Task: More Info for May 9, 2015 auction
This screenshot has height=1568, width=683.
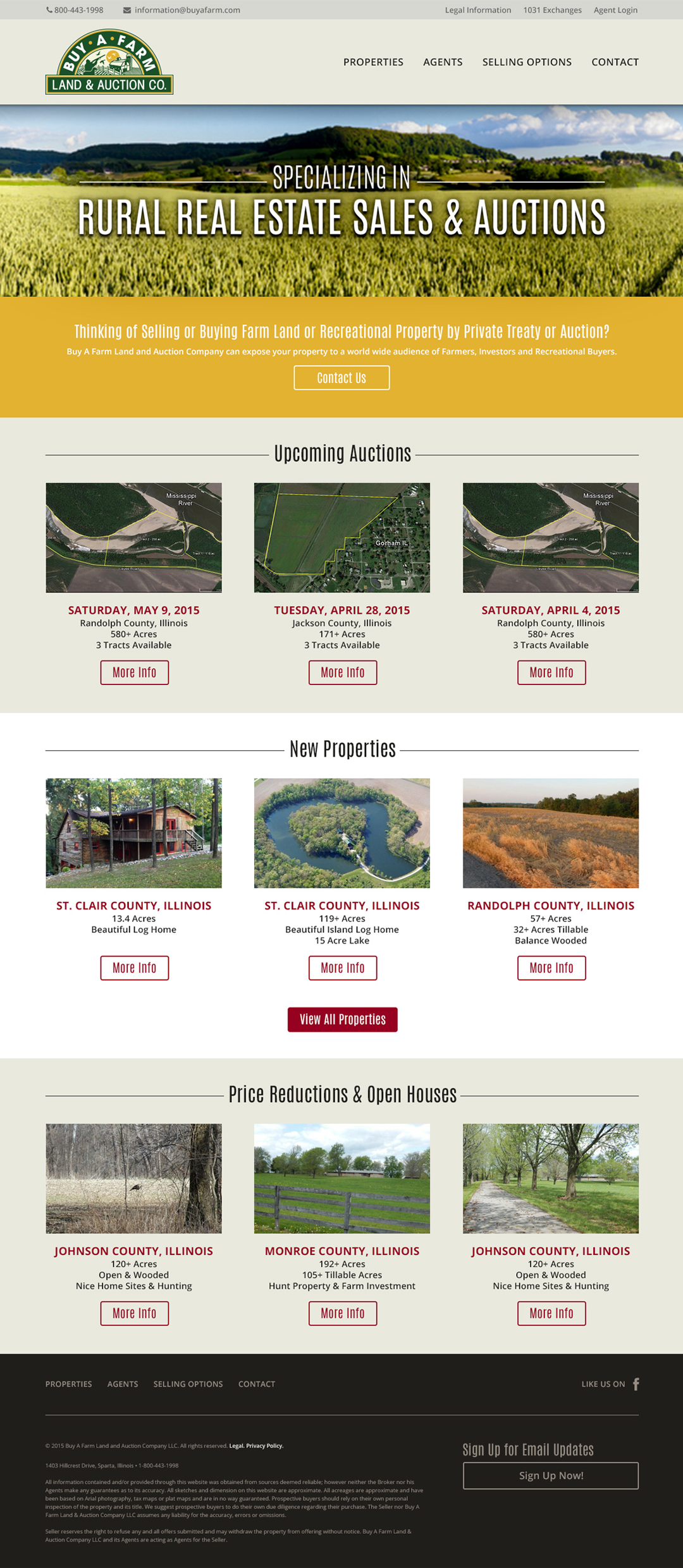Action: coord(134,672)
